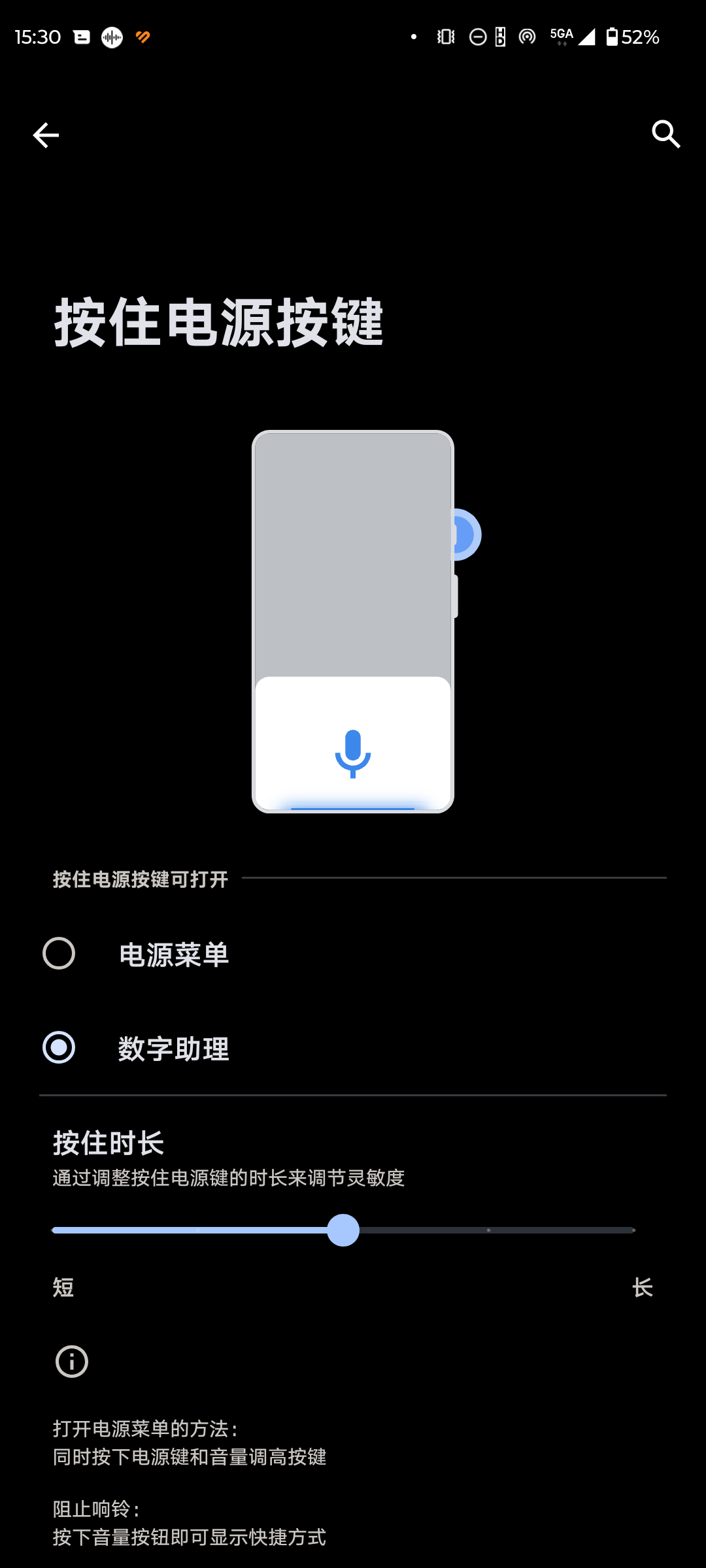Tap the 短 label under the slider

63,1287
